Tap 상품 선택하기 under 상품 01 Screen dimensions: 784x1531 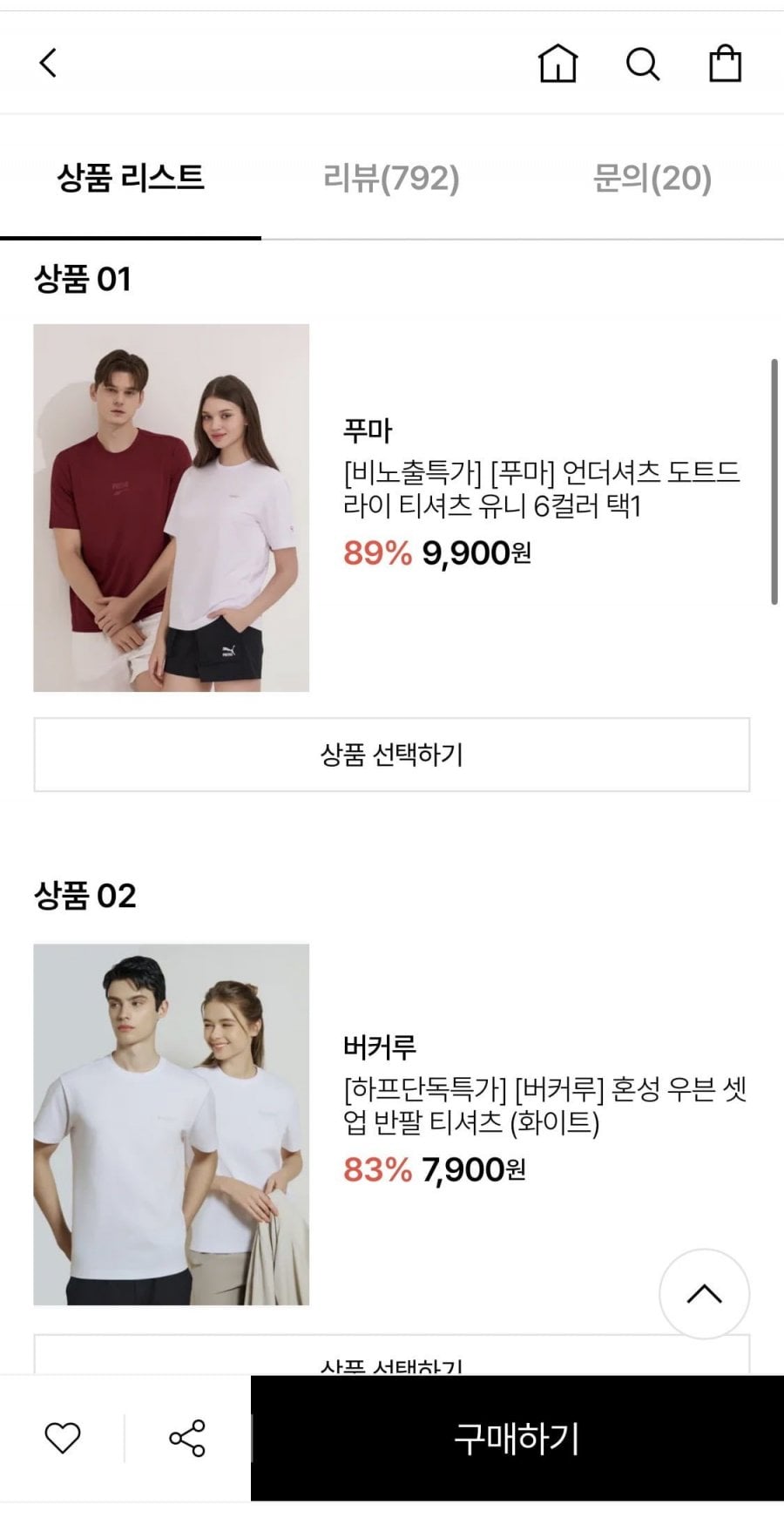(391, 755)
